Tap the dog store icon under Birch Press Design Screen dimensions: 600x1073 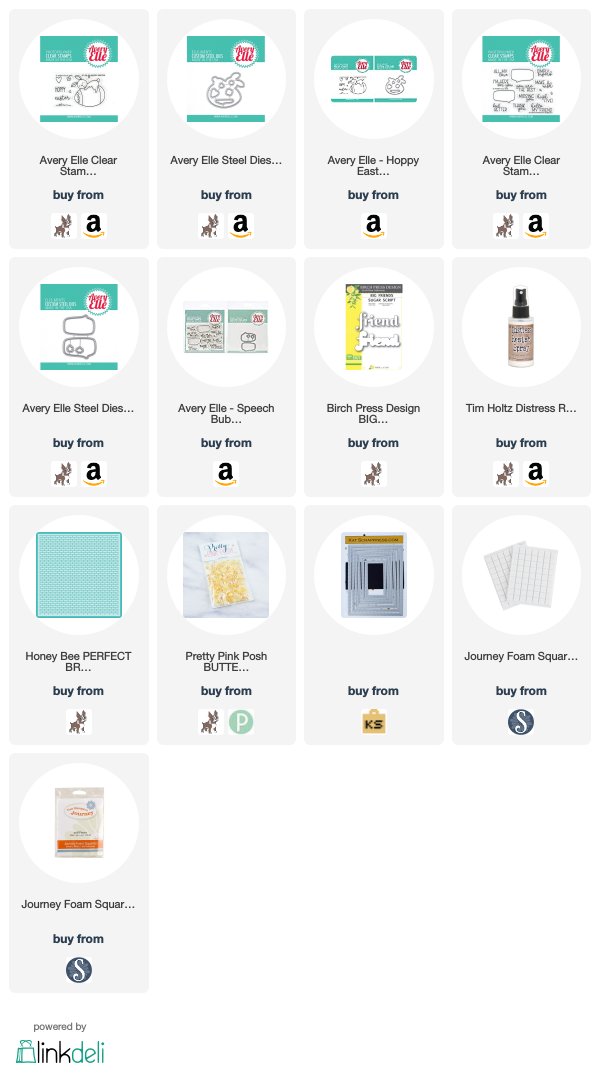coord(374,474)
